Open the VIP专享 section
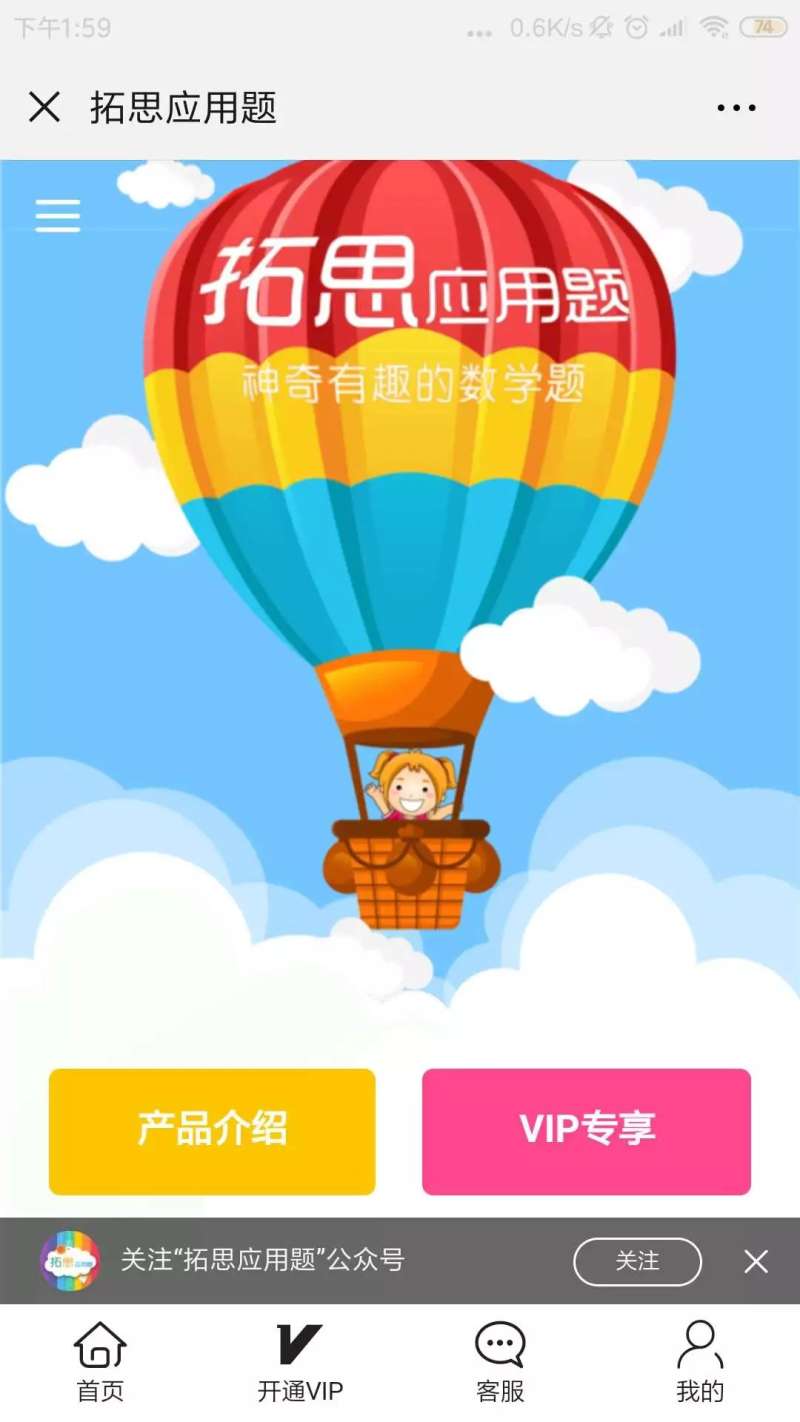 tap(586, 1131)
